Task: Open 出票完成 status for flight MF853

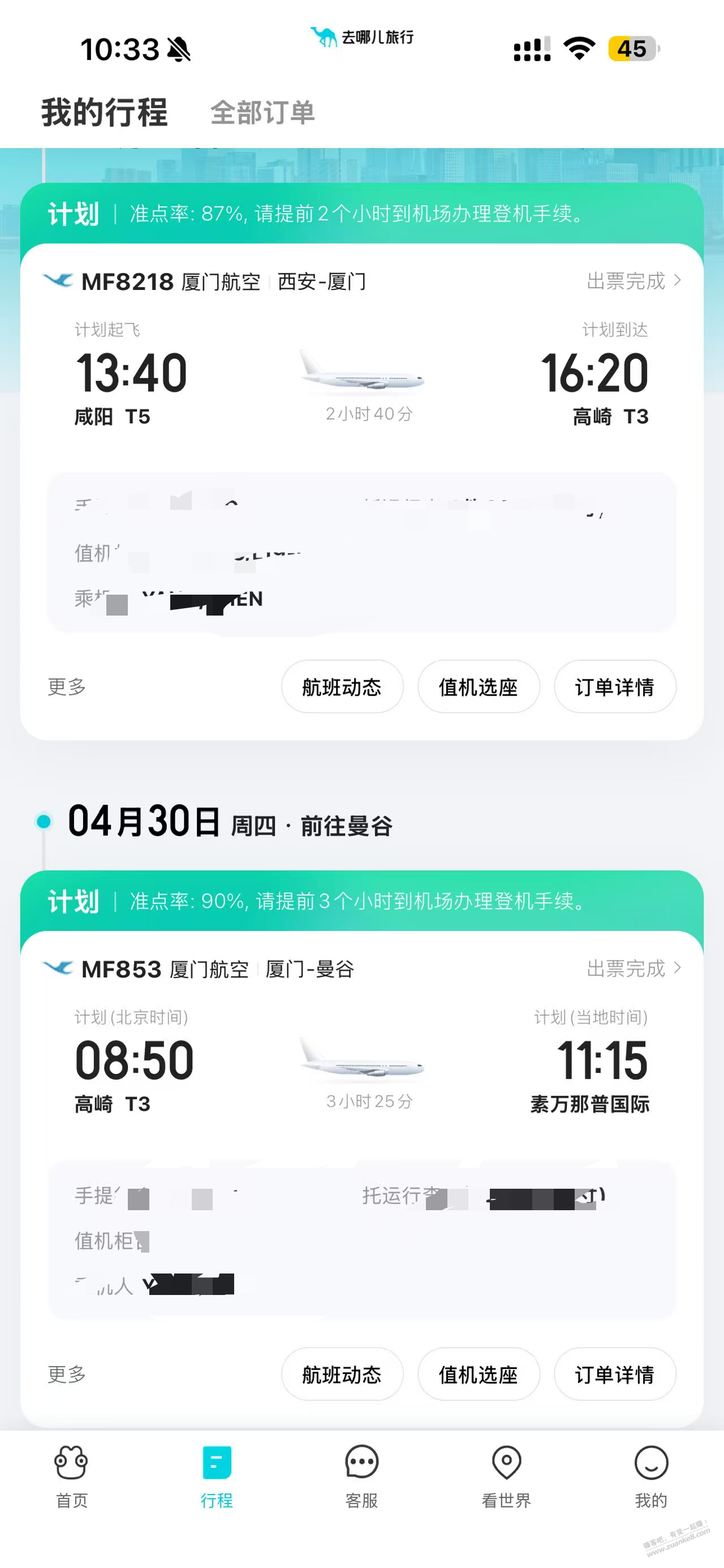Action: pyautogui.click(x=633, y=968)
